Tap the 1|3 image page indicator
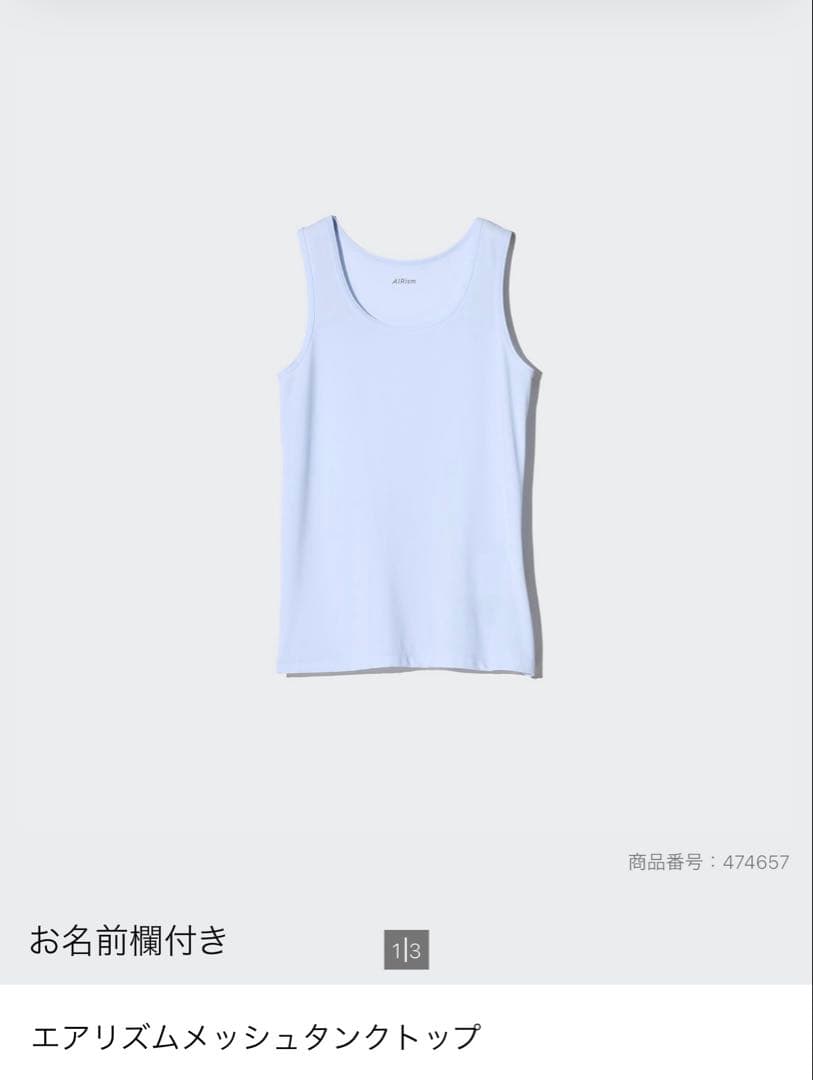Screen dimensions: 813x1080 [406, 951]
